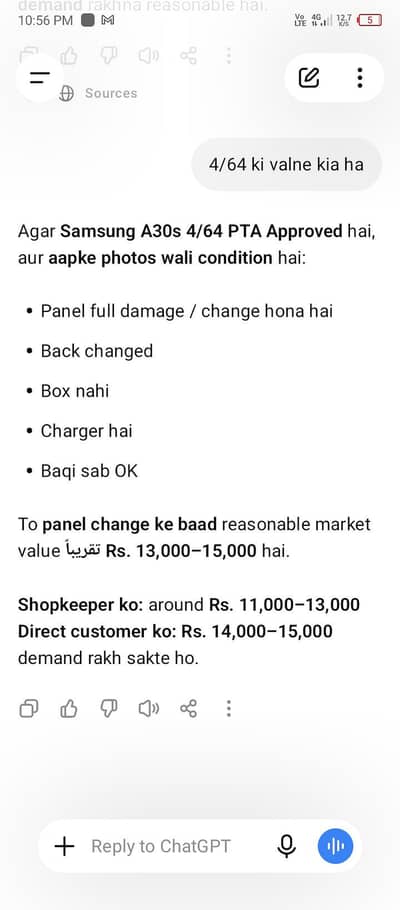400x910 pixels.
Task: Open the sidebar menu button
Action: click(39, 77)
